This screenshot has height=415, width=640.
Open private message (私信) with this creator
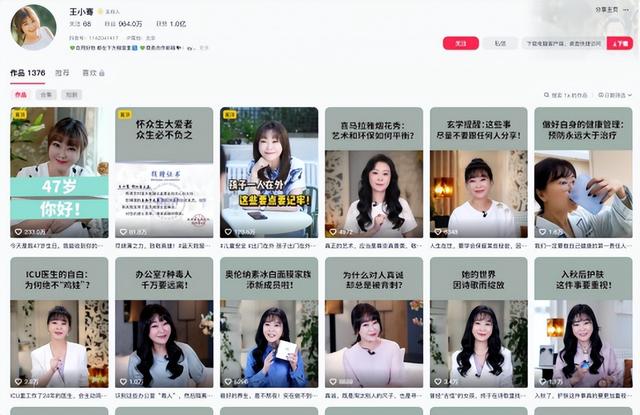click(500, 43)
